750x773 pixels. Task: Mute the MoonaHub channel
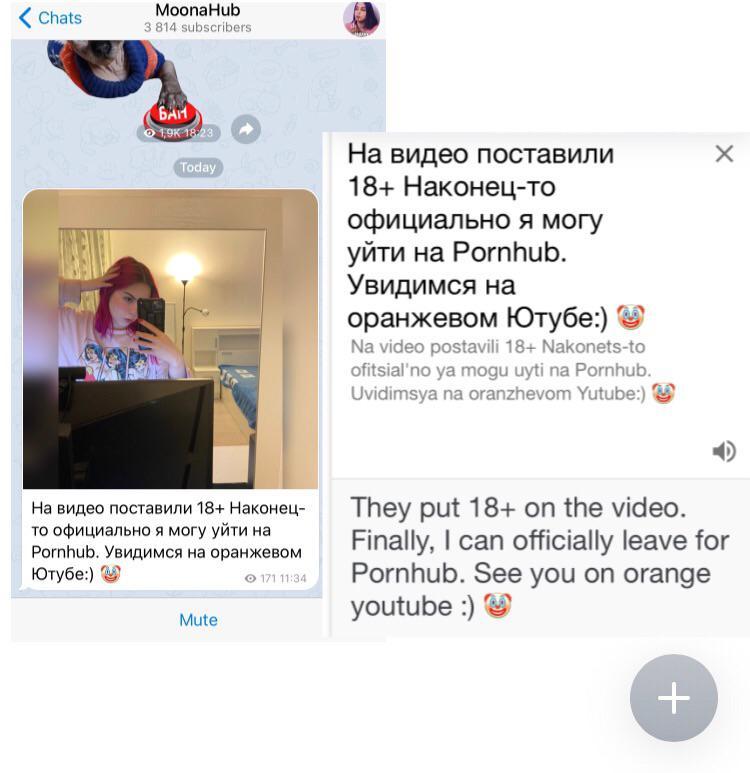(x=198, y=619)
